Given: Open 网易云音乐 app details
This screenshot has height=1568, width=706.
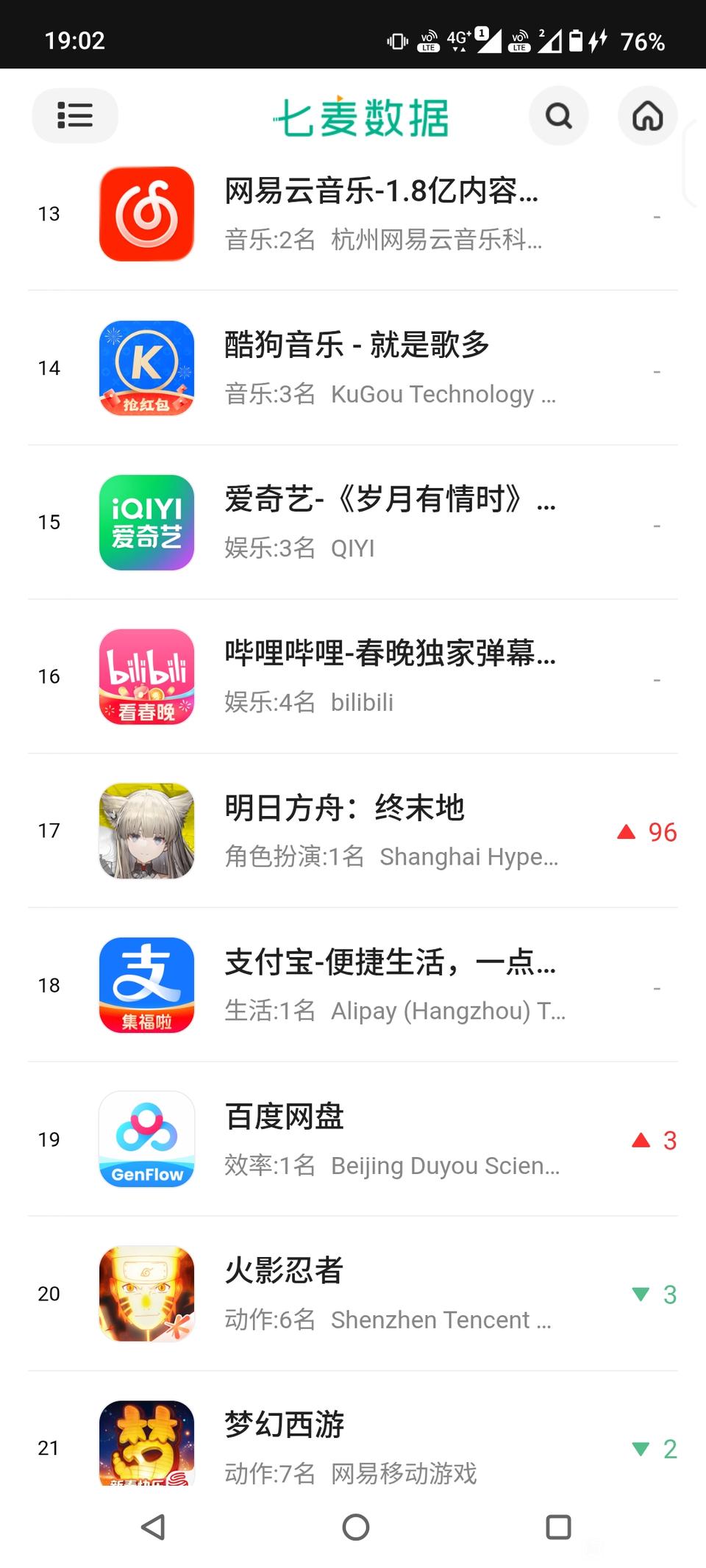Looking at the screenshot, I should click(x=381, y=213).
